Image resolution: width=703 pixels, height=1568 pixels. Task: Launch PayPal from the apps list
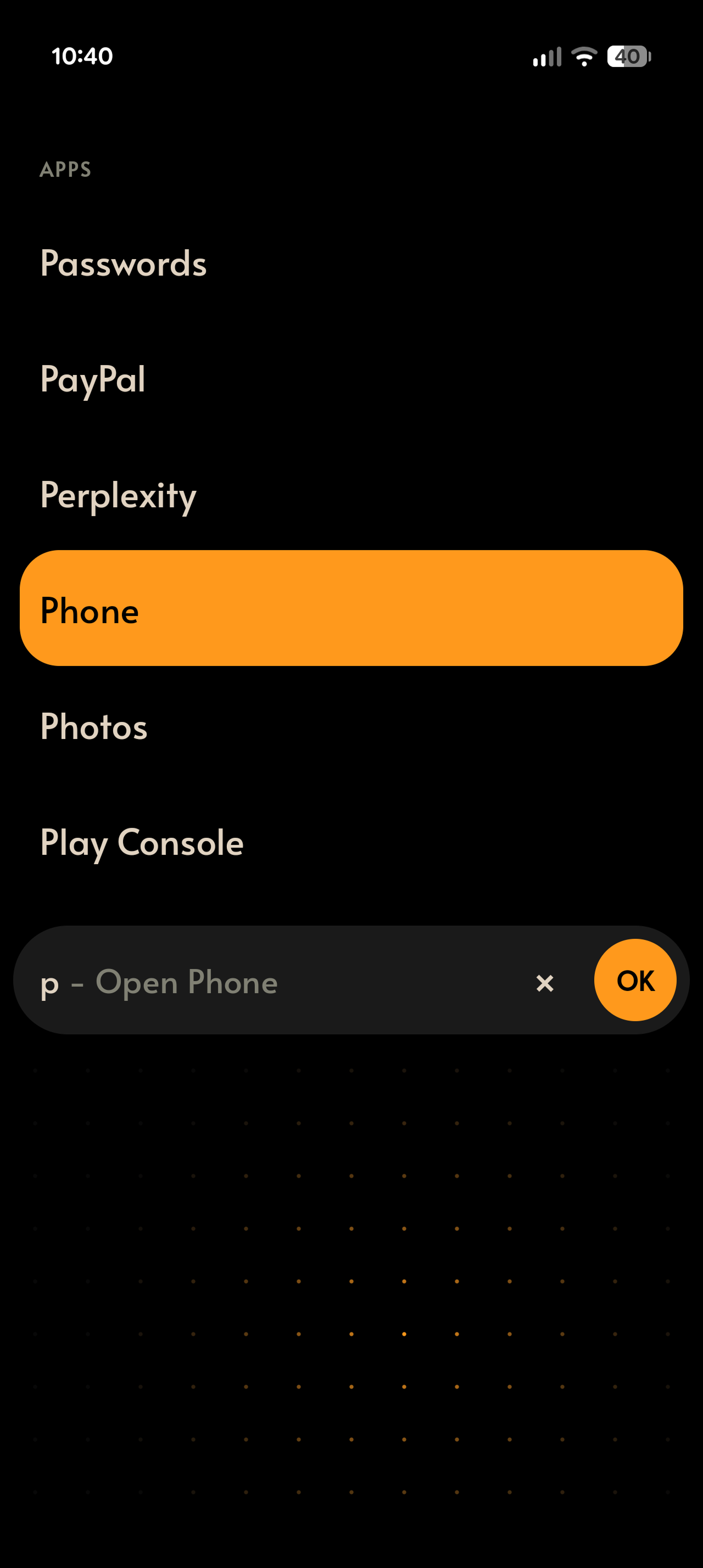coord(93,379)
